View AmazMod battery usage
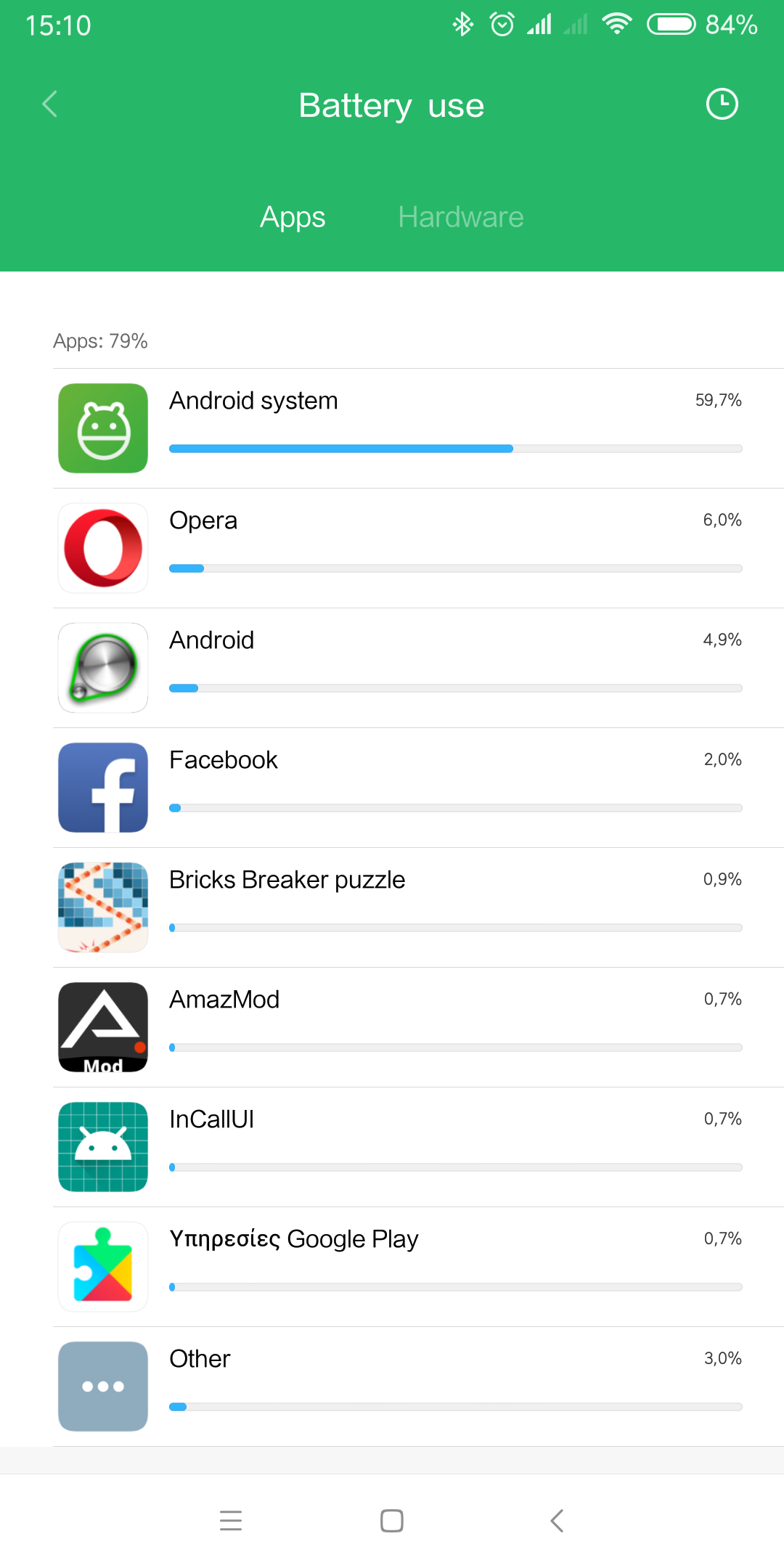Image resolution: width=784 pixels, height=1568 pixels. pos(418,1027)
